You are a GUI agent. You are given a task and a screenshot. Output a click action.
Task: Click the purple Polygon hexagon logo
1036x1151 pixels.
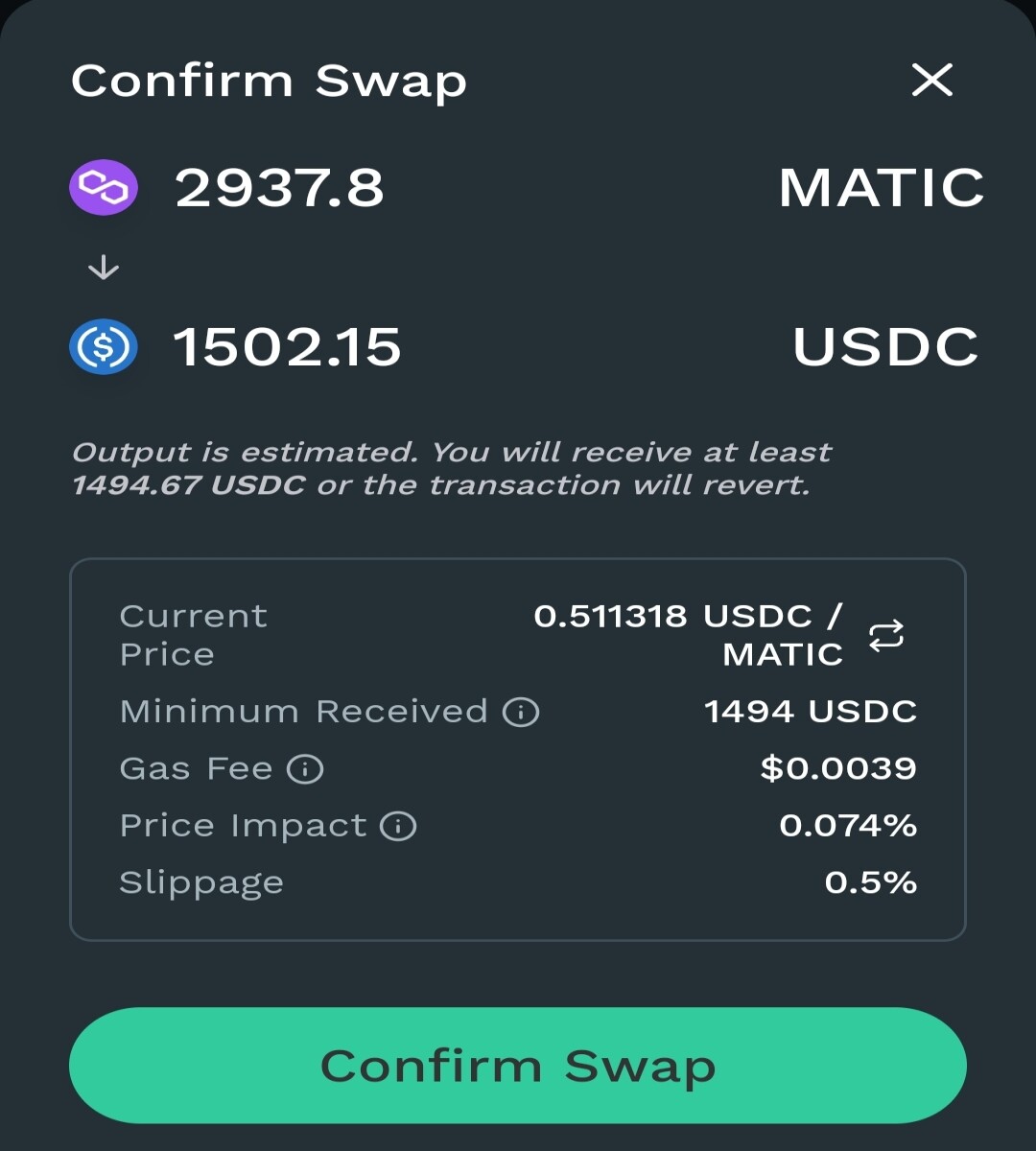pos(104,188)
